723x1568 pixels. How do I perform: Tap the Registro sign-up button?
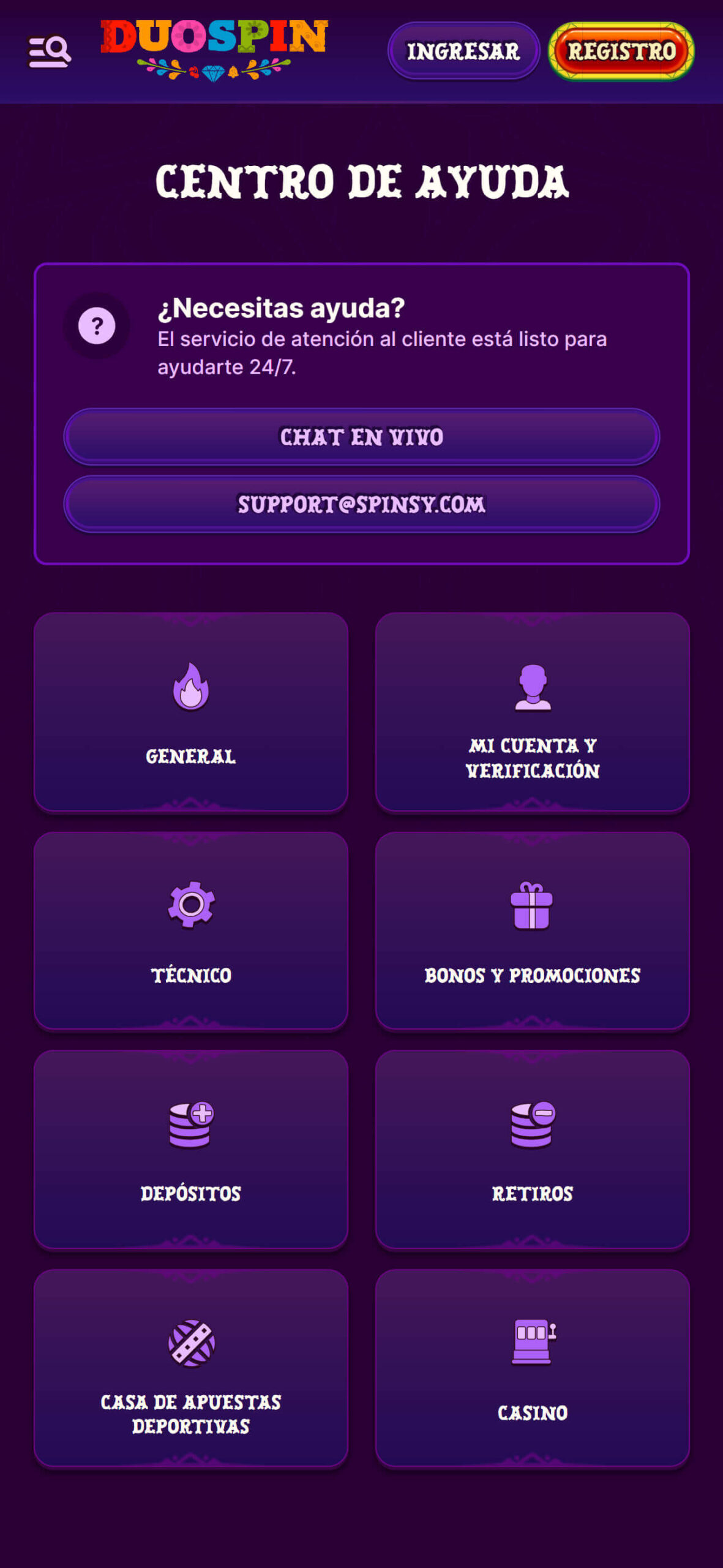[x=621, y=51]
